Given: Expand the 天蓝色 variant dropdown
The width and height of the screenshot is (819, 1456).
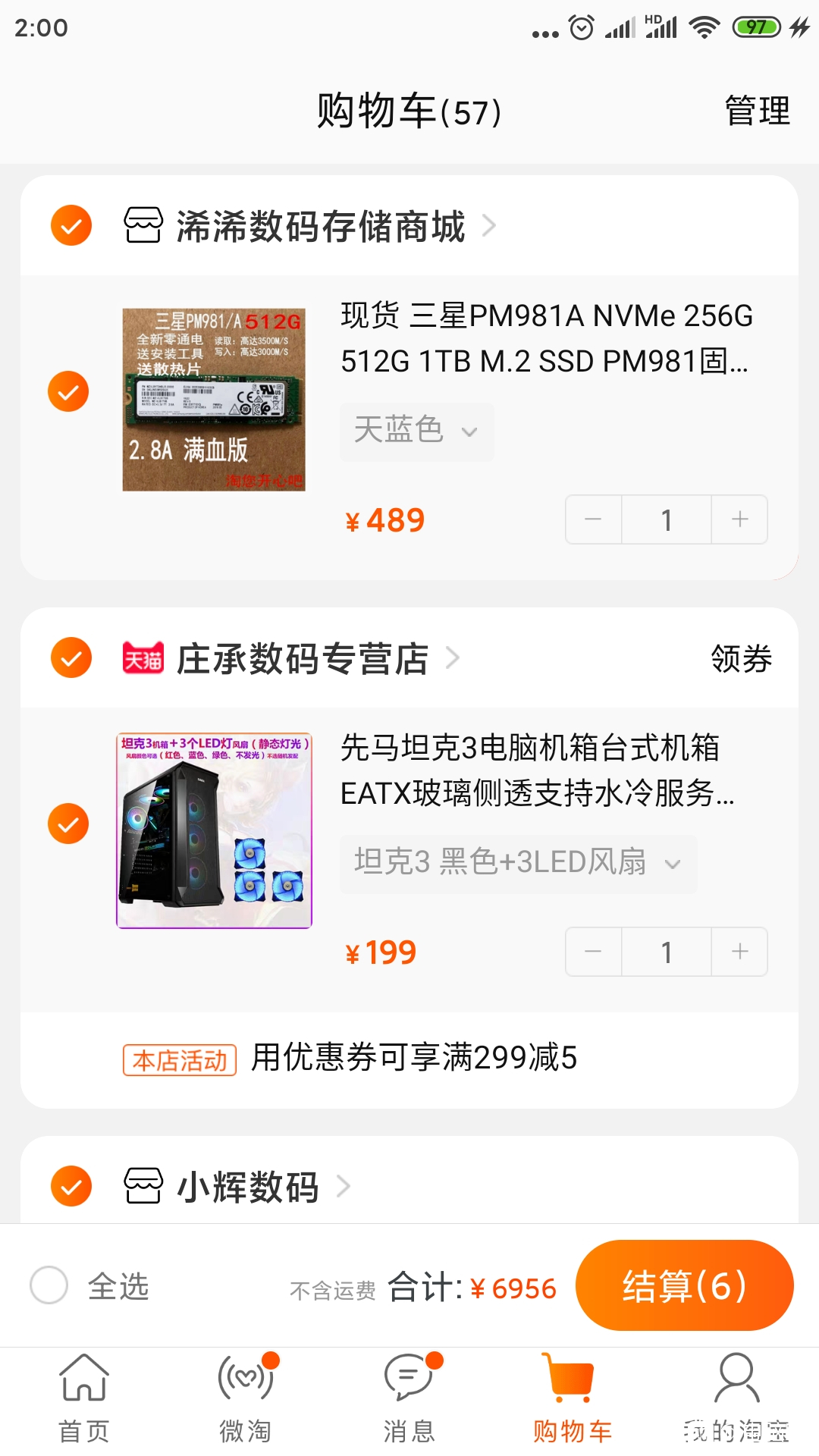Looking at the screenshot, I should click(416, 431).
